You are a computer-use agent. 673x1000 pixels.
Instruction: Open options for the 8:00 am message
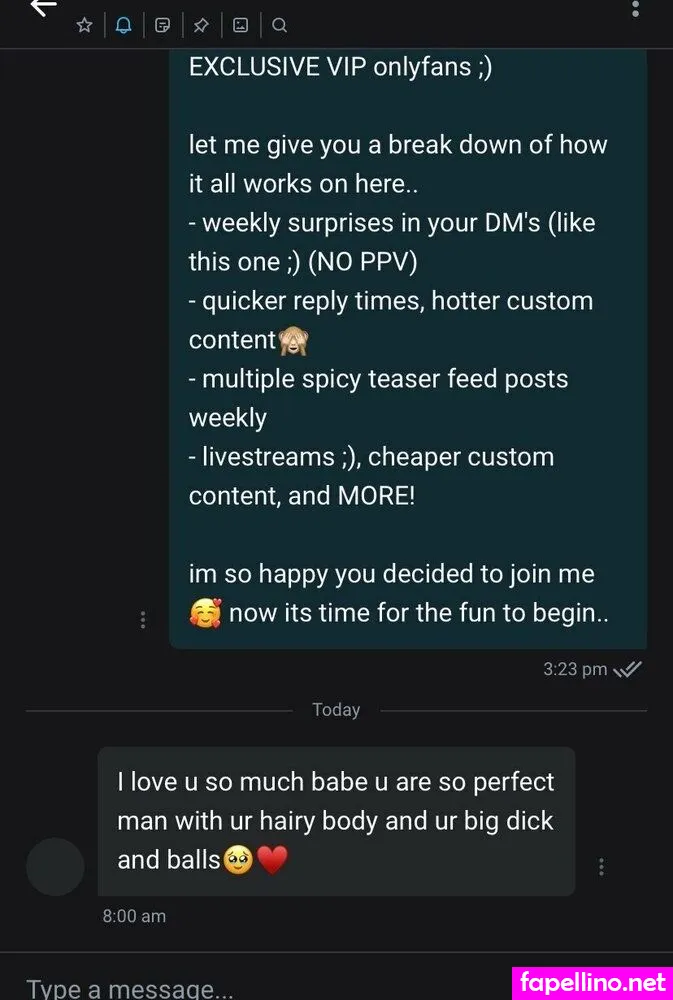coord(601,866)
